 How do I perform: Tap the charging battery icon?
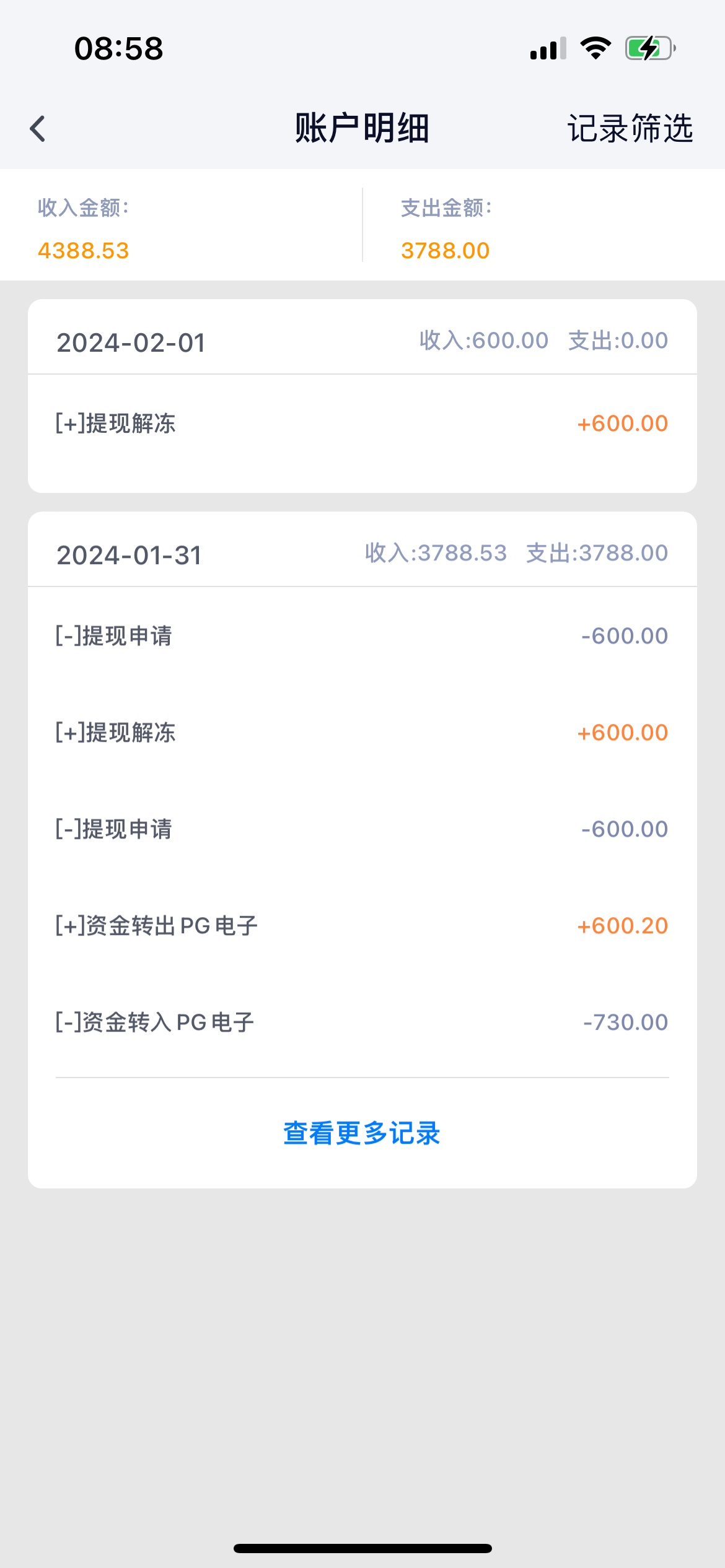649,47
